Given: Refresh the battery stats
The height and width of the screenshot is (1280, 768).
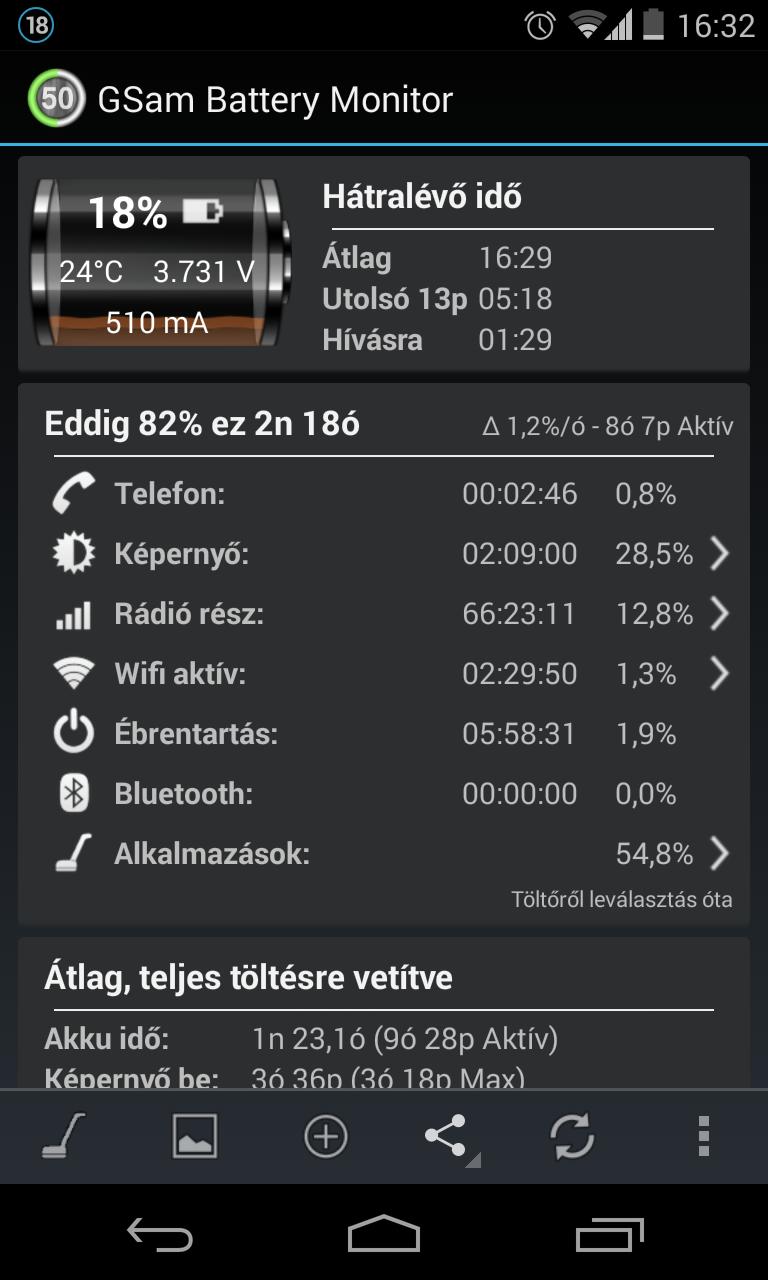Looking at the screenshot, I should coord(572,1136).
